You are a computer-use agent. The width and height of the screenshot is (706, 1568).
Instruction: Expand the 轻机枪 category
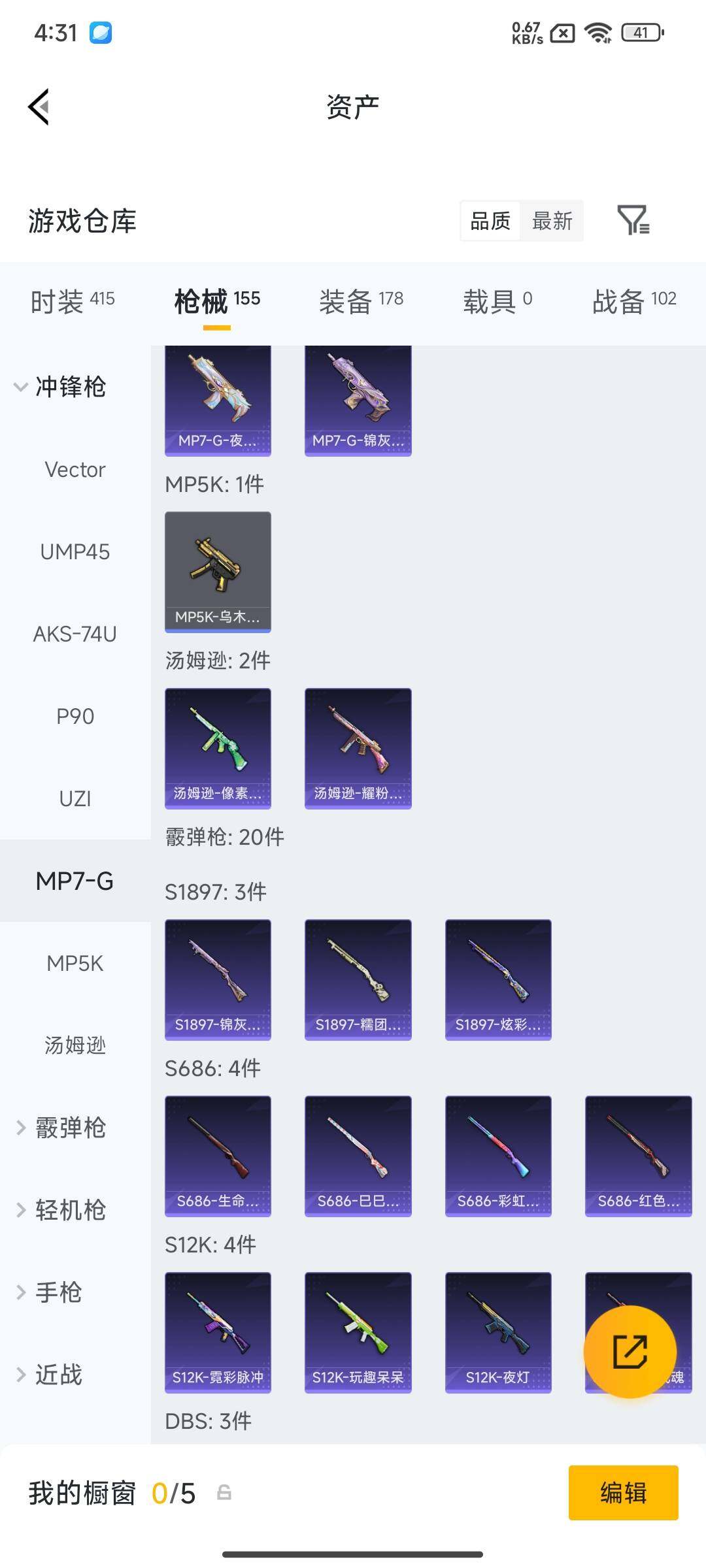point(60,1210)
